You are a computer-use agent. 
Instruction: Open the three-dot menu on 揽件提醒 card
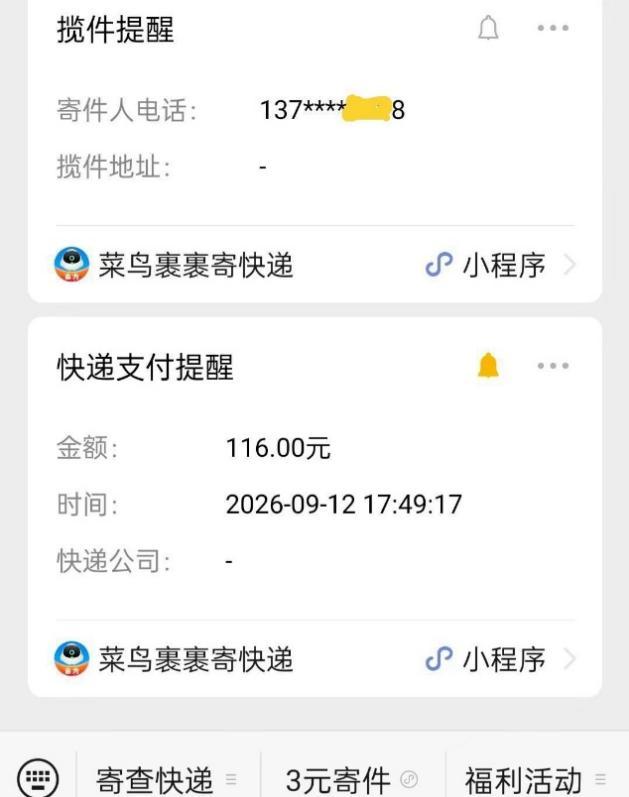click(x=553, y=28)
